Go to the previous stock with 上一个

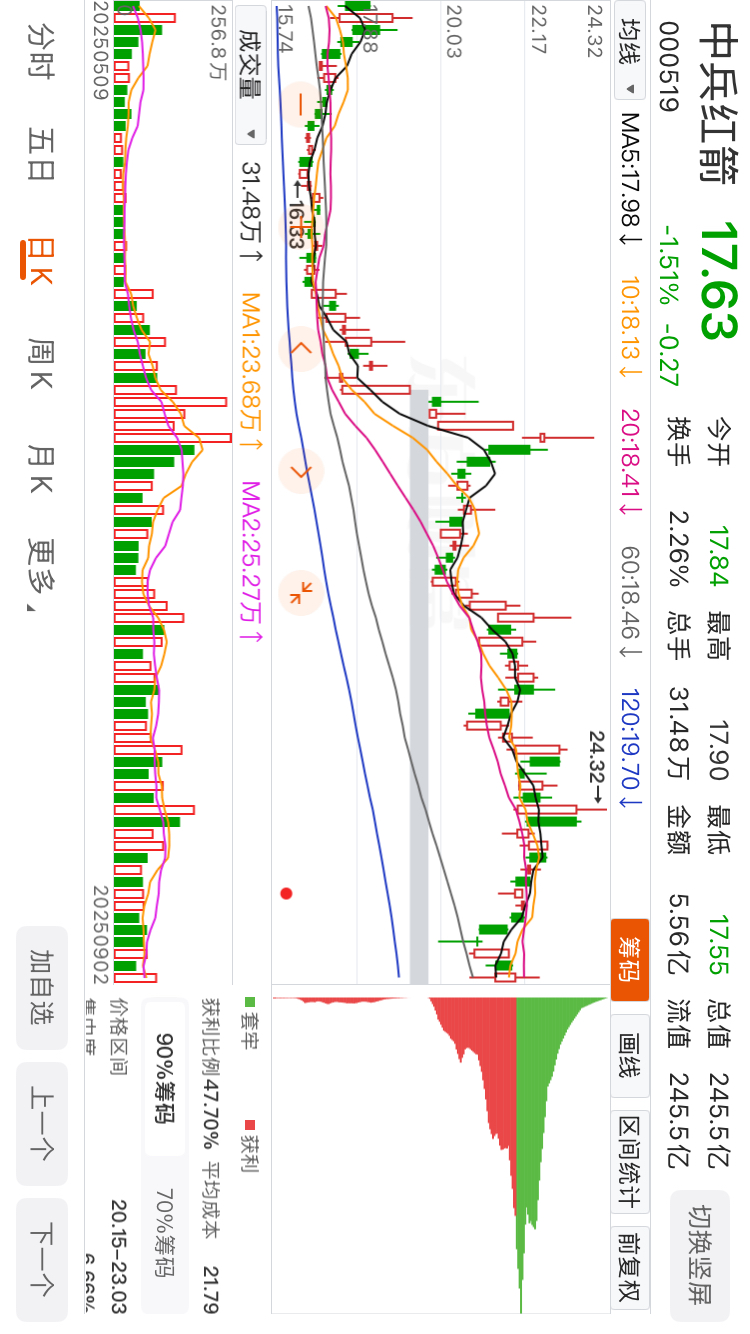(x=42, y=1124)
